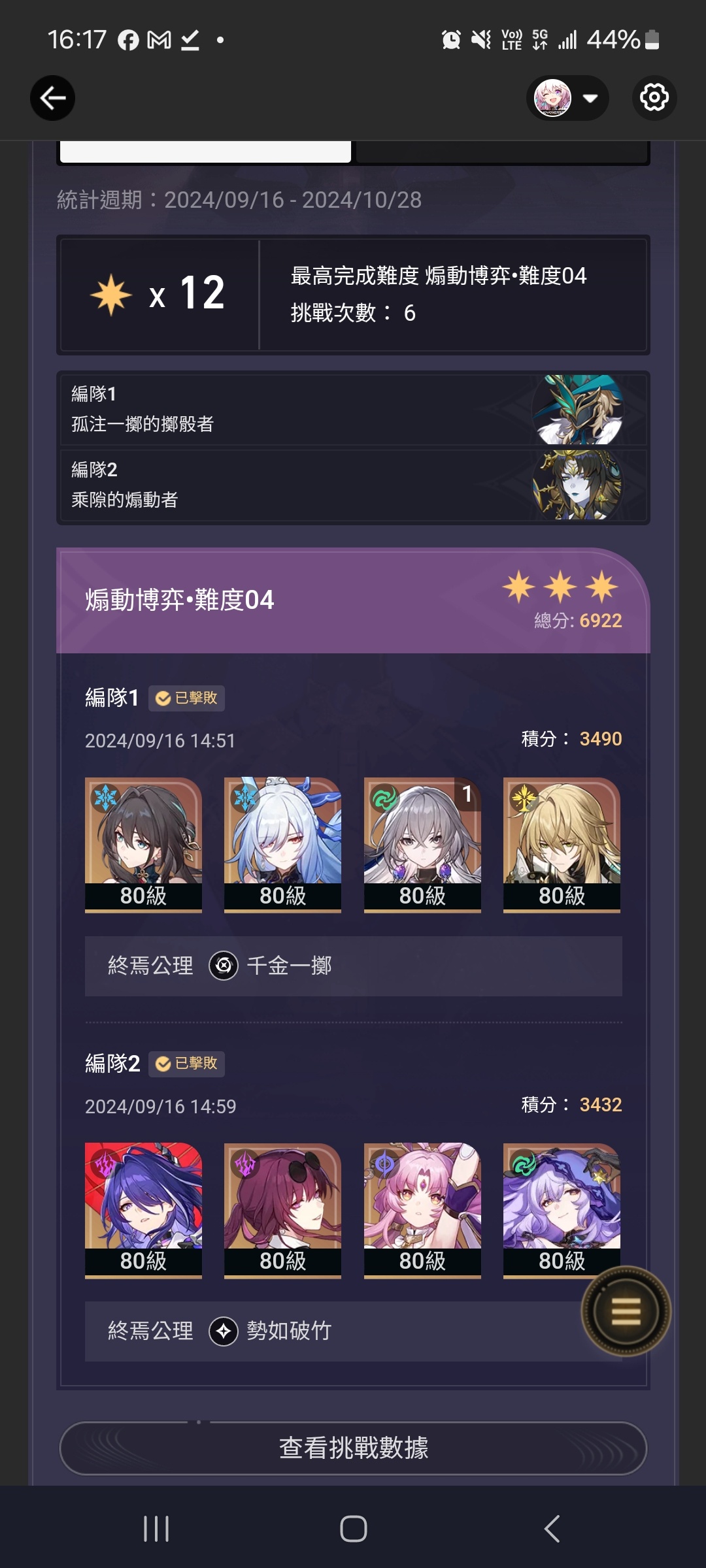
Task: Open the blonde imaginary character in 編隊1
Action: pyautogui.click(x=562, y=843)
